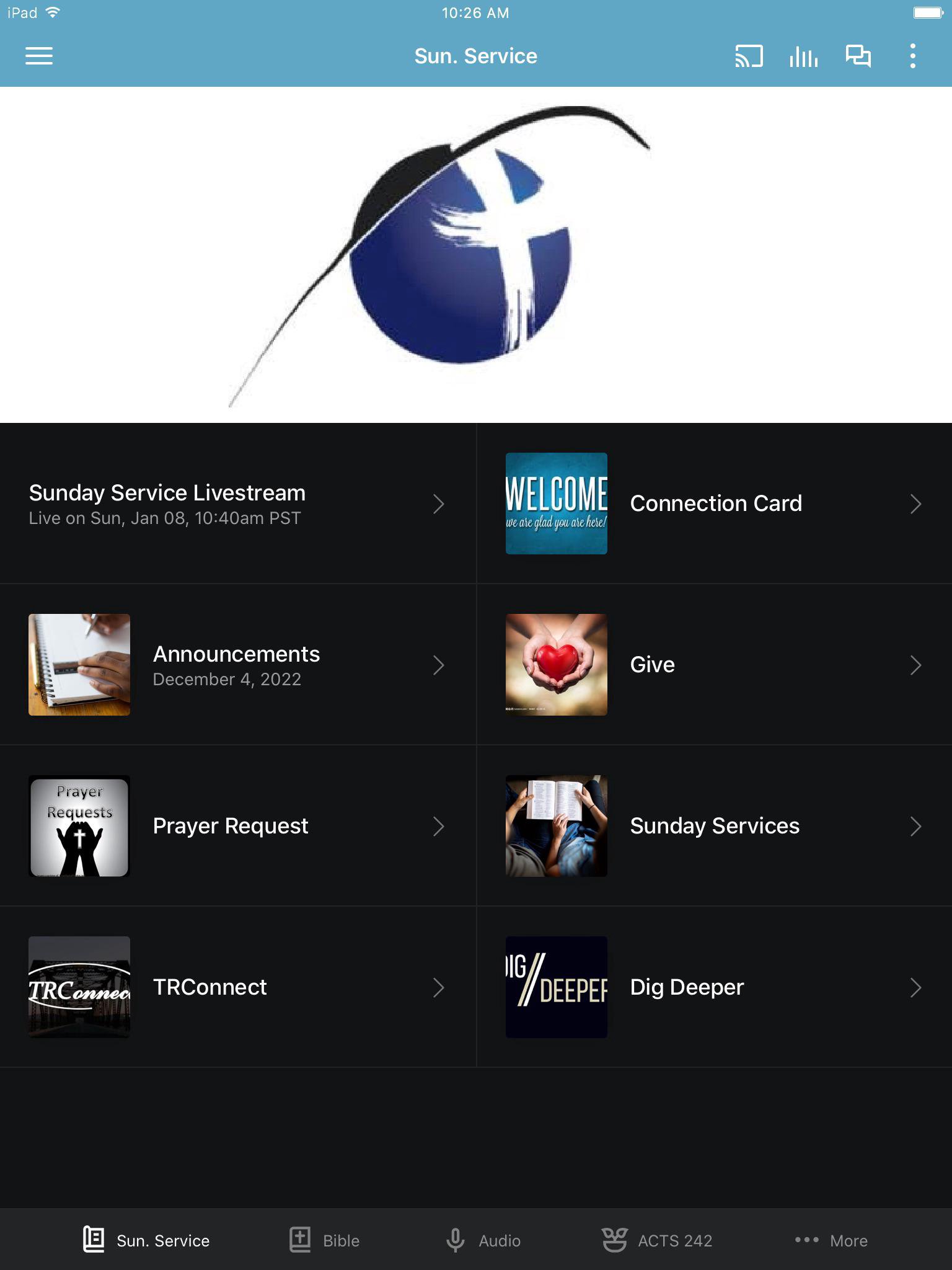Screen dimensions: 952x1270
Task: Select the Give option
Action: [x=714, y=665]
